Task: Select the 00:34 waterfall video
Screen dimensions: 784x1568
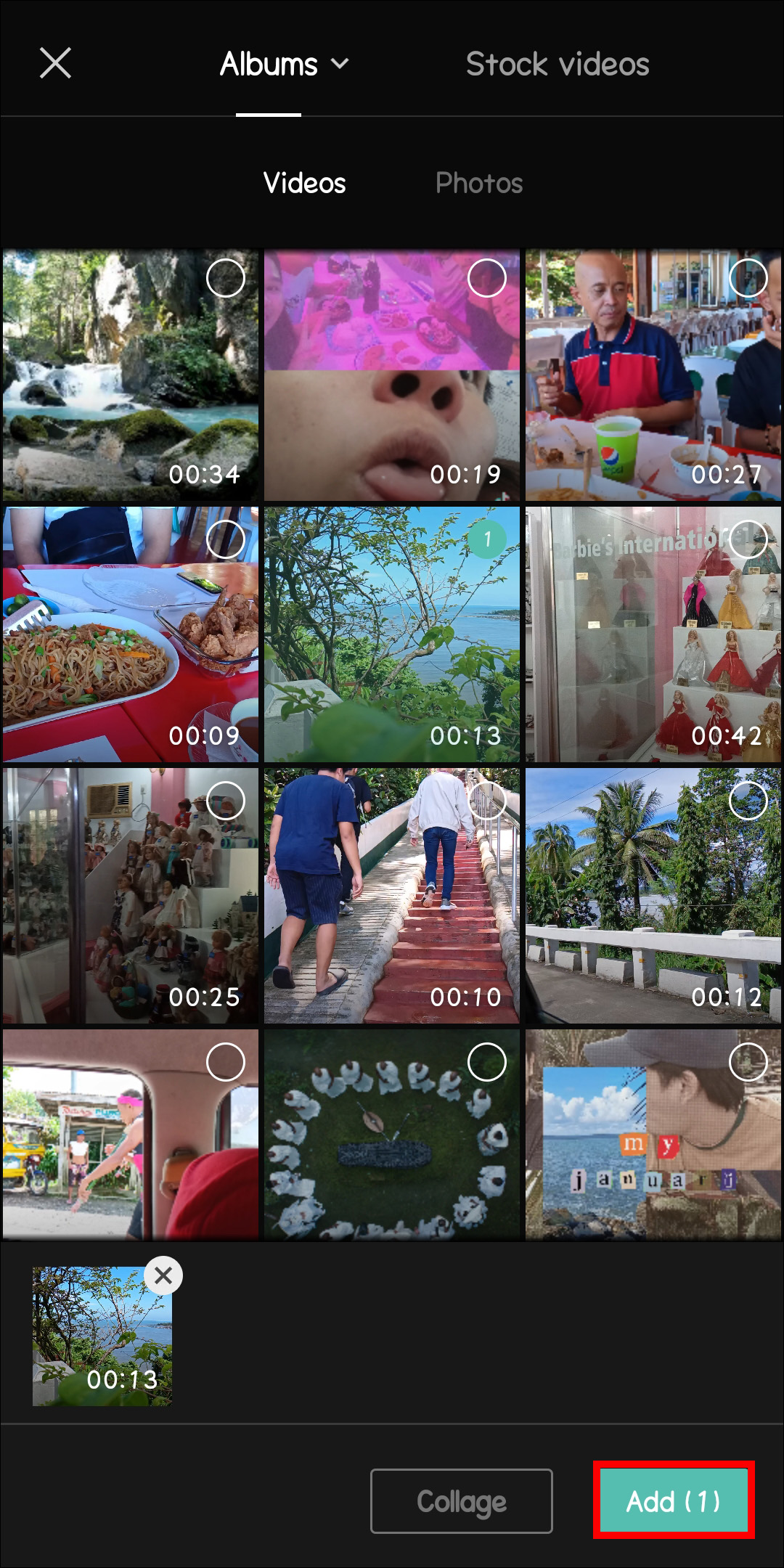Action: pyautogui.click(x=225, y=279)
